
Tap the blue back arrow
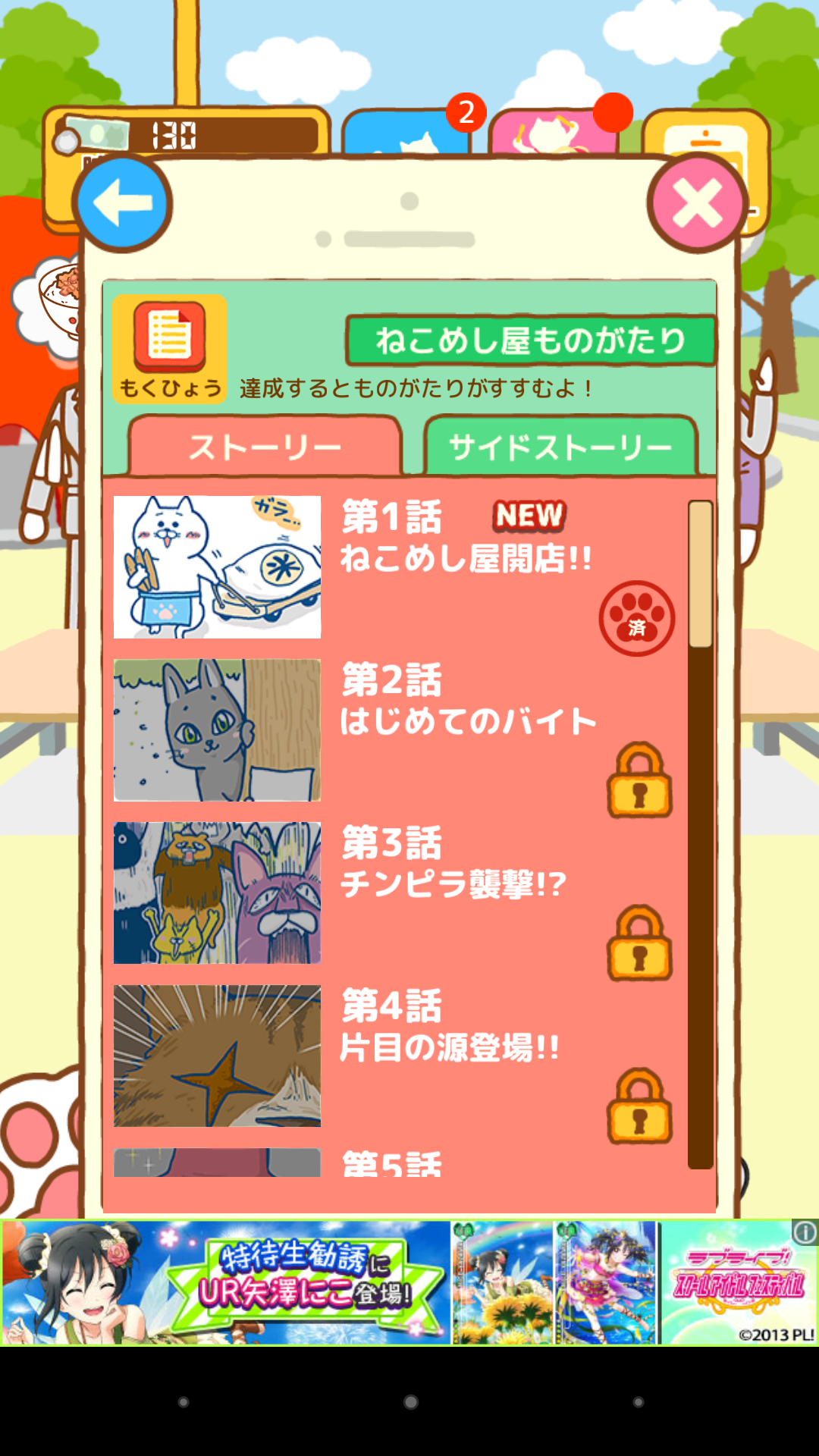pyautogui.click(x=122, y=204)
